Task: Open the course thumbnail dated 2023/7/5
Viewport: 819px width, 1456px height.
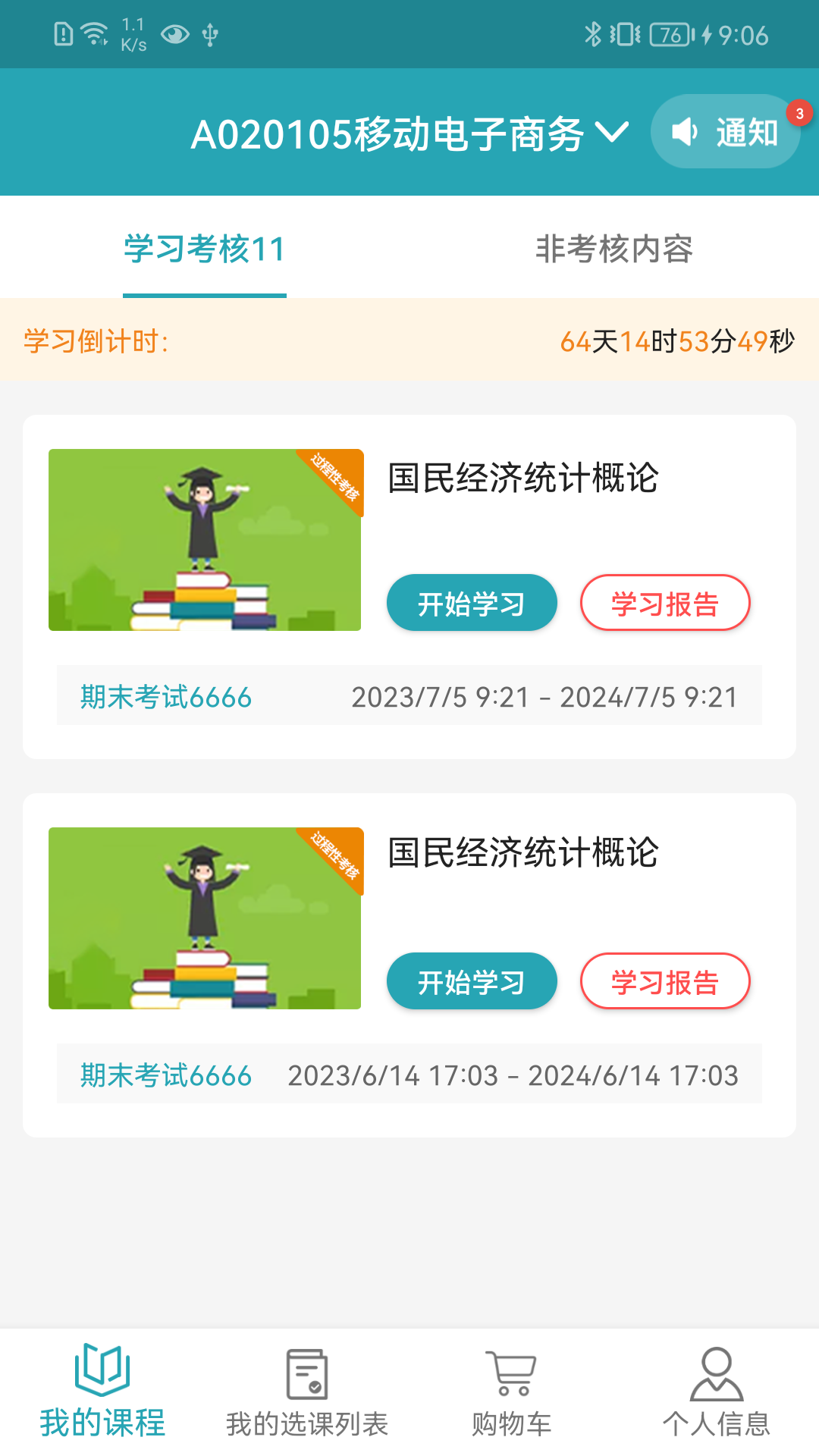Action: [x=205, y=540]
